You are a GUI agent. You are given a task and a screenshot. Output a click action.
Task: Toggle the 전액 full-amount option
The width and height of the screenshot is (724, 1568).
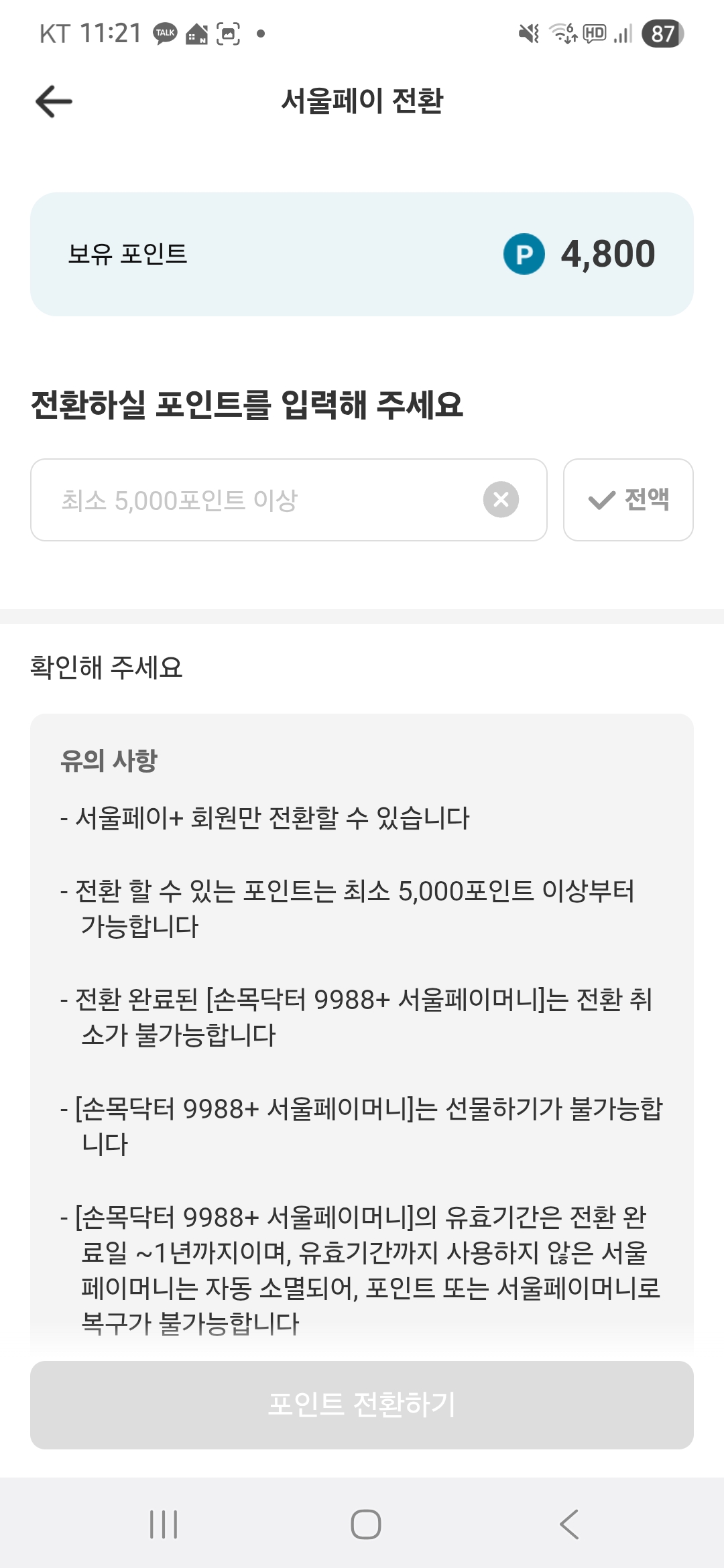tap(629, 501)
